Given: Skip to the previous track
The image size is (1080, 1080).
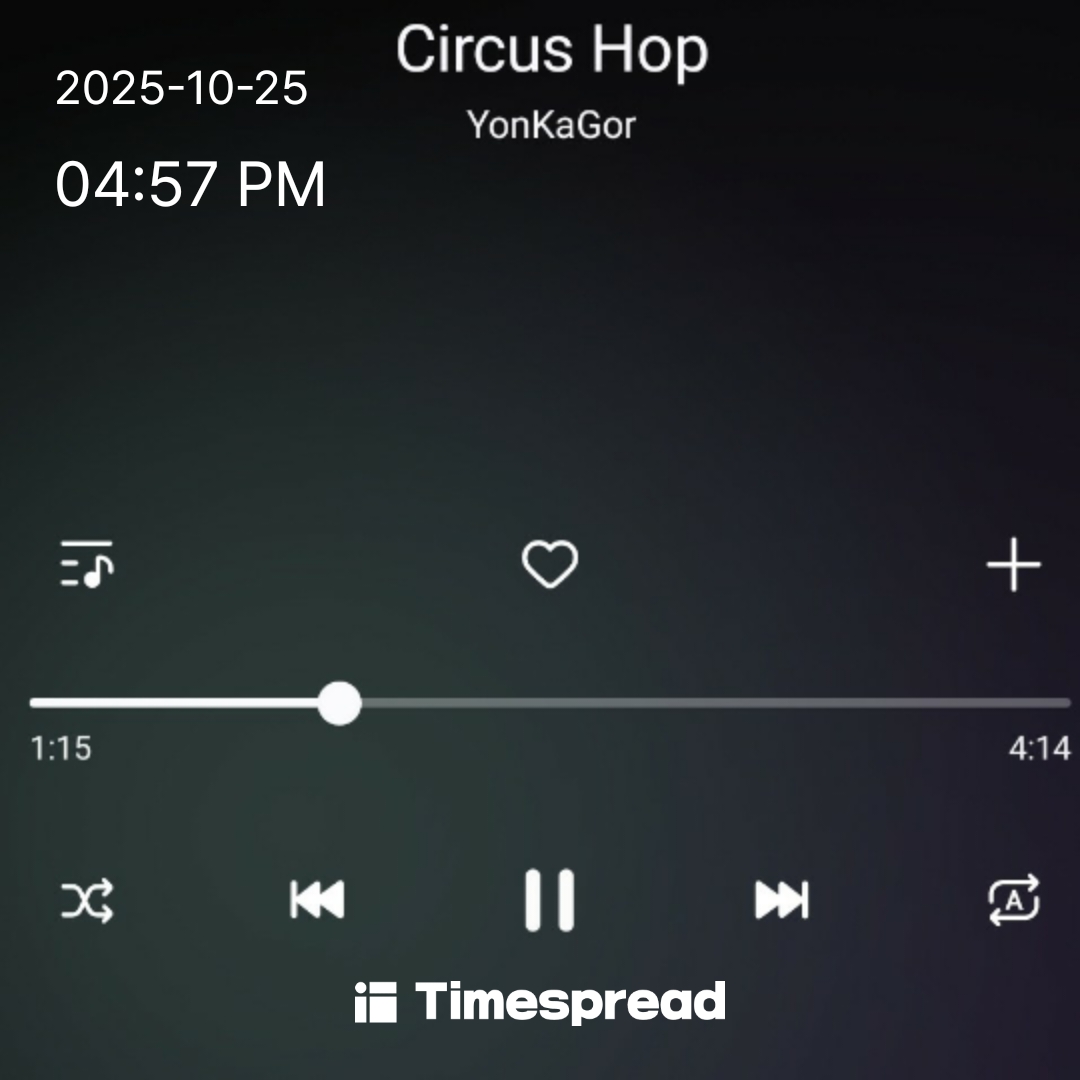Looking at the screenshot, I should coord(317,900).
